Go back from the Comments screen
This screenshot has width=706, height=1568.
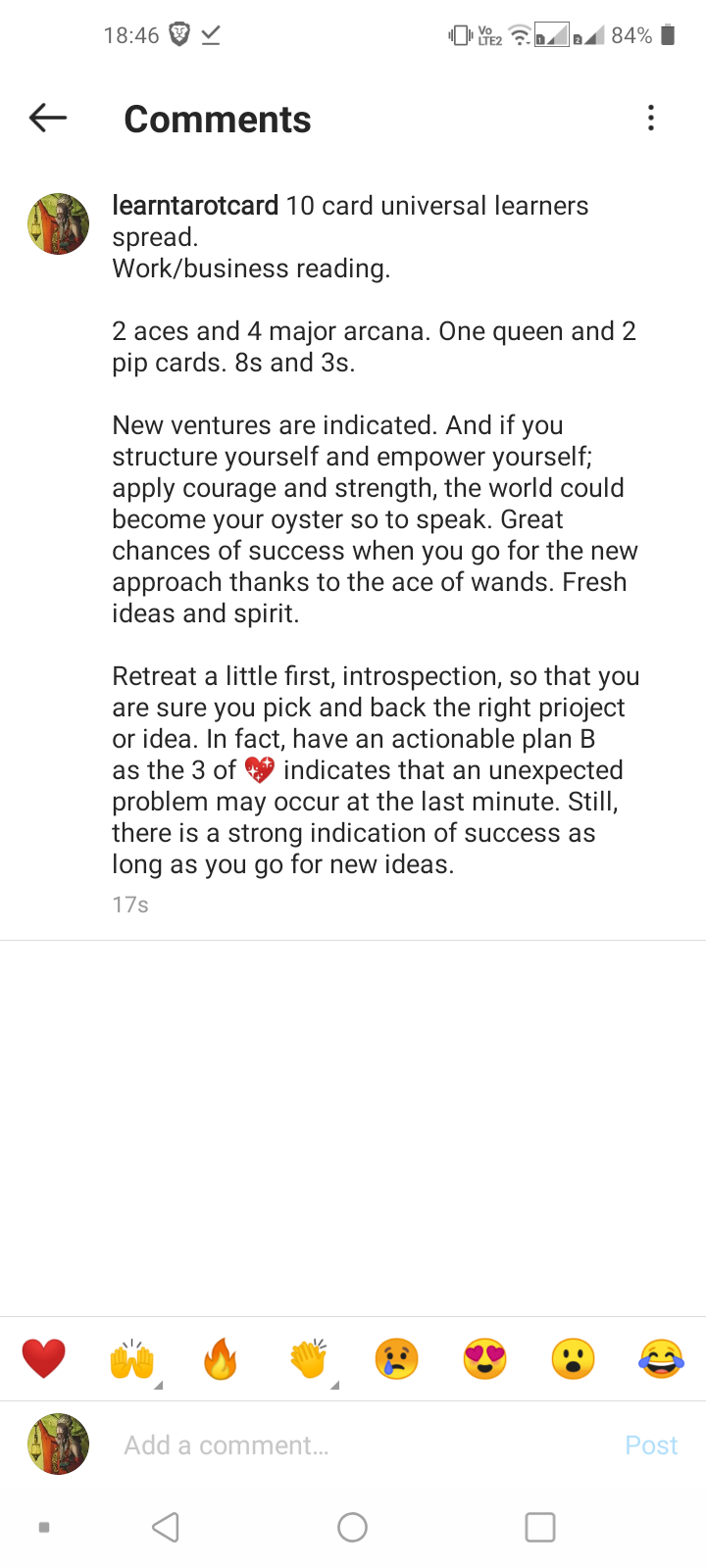click(x=48, y=119)
